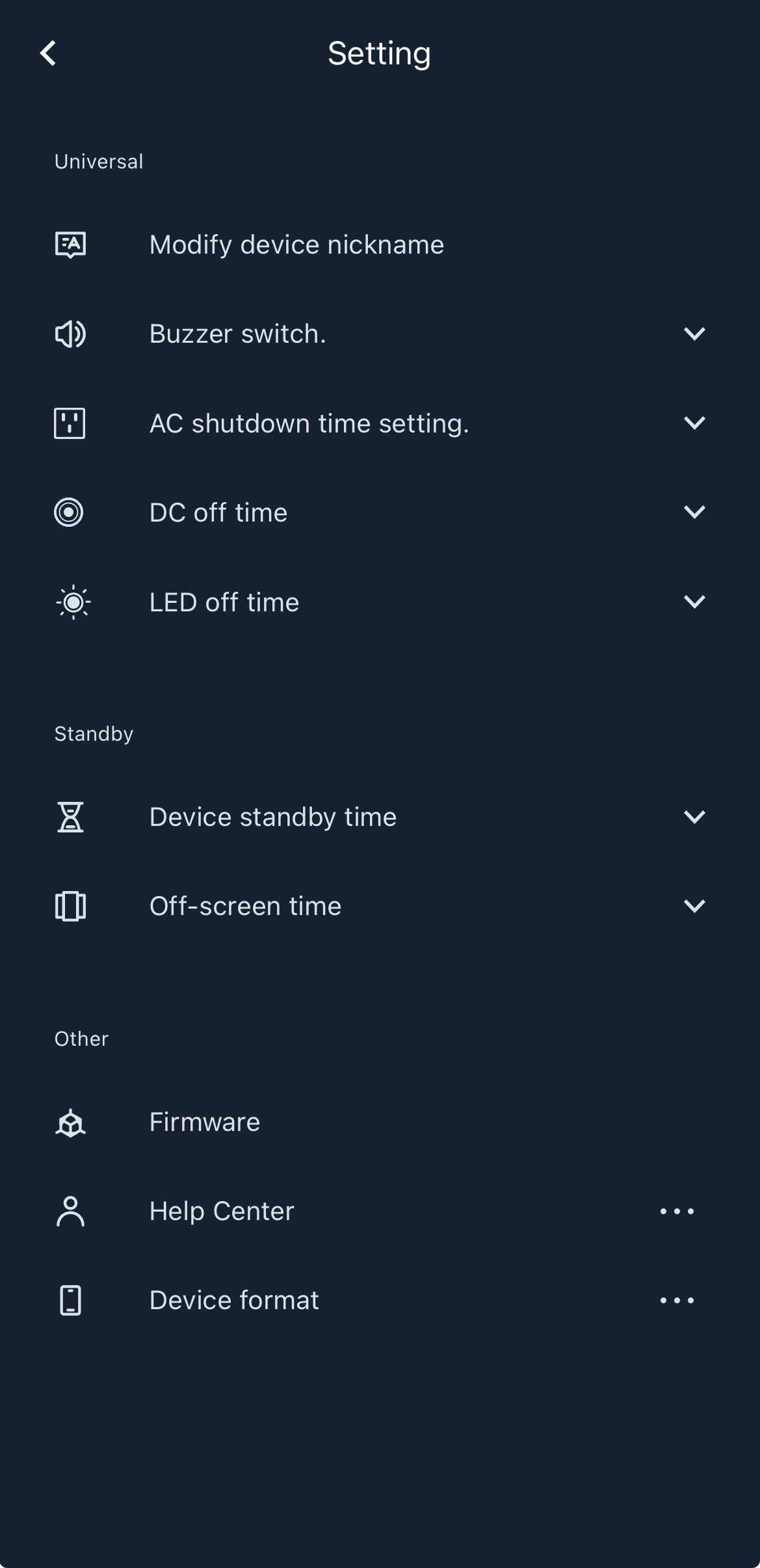Go back from the Setting screen
This screenshot has width=760, height=1568.
48,53
